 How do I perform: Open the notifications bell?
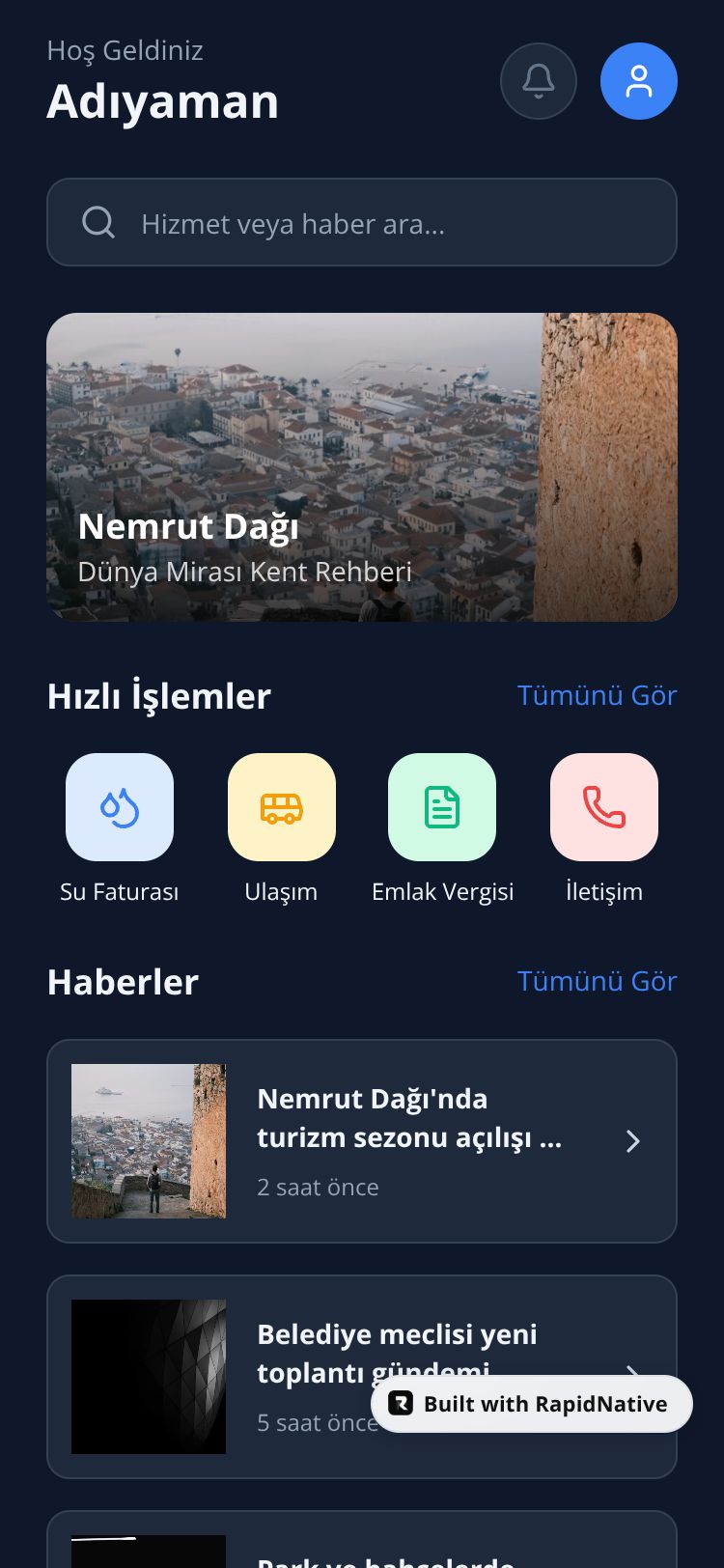click(539, 81)
